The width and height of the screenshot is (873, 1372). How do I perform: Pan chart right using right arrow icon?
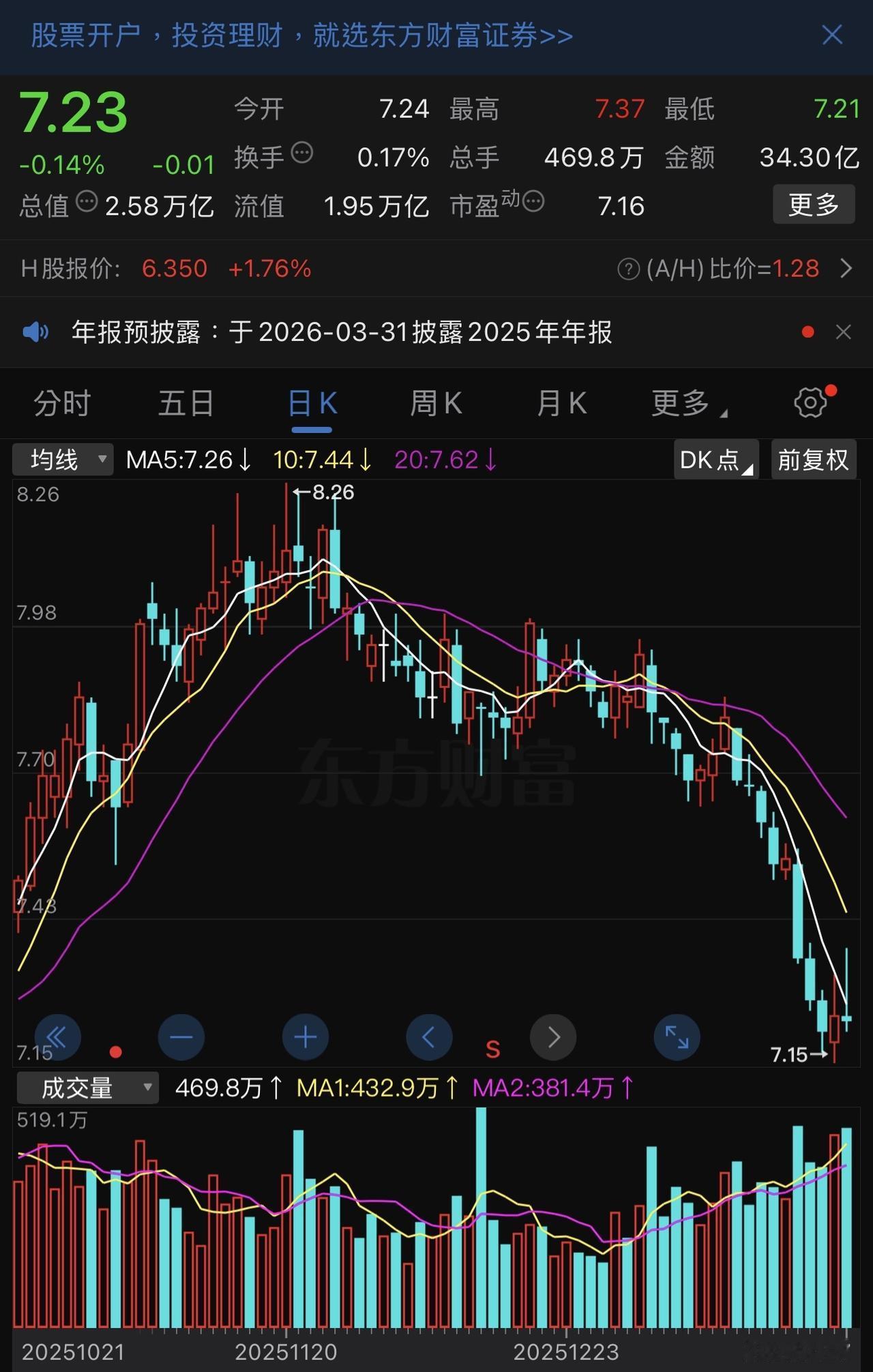tap(552, 1037)
